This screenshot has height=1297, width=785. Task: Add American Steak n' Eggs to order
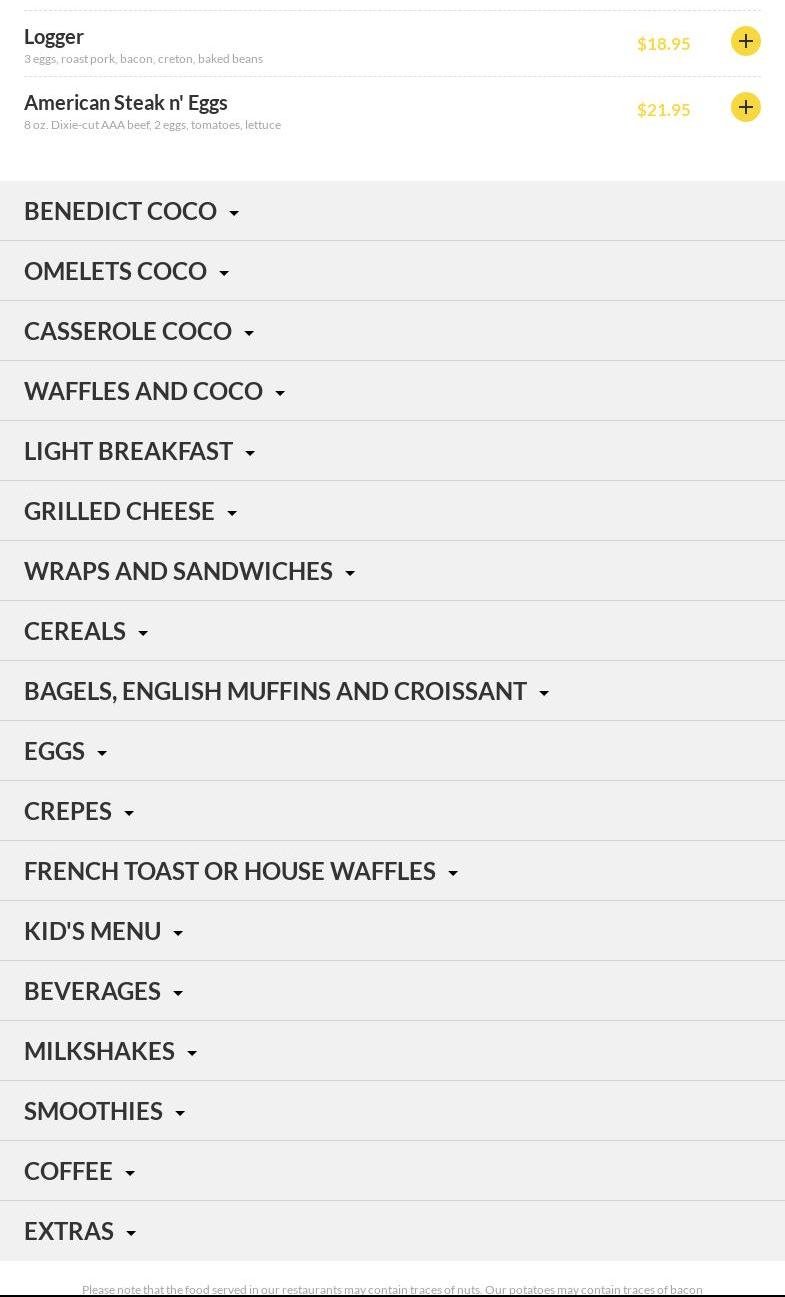[745, 107]
